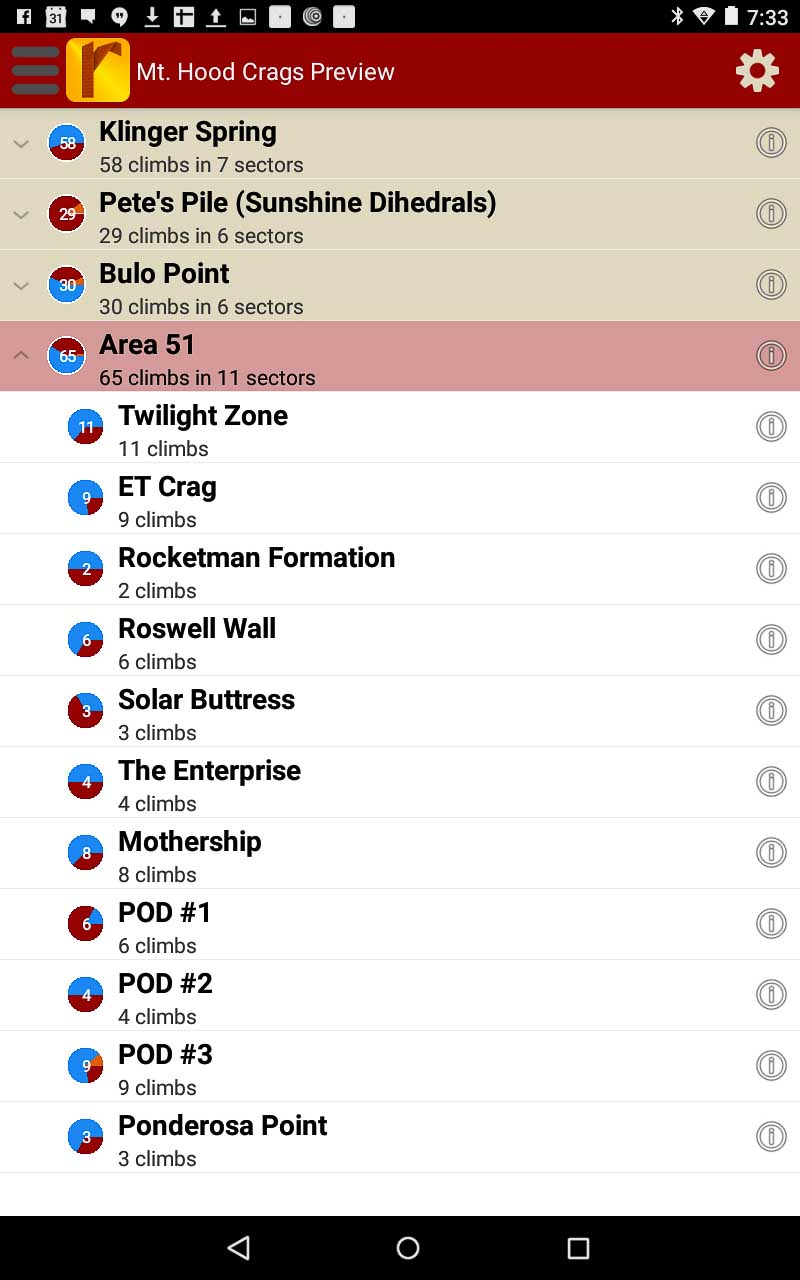This screenshot has height=1280, width=800.
Task: Open the settings gear
Action: [756, 71]
